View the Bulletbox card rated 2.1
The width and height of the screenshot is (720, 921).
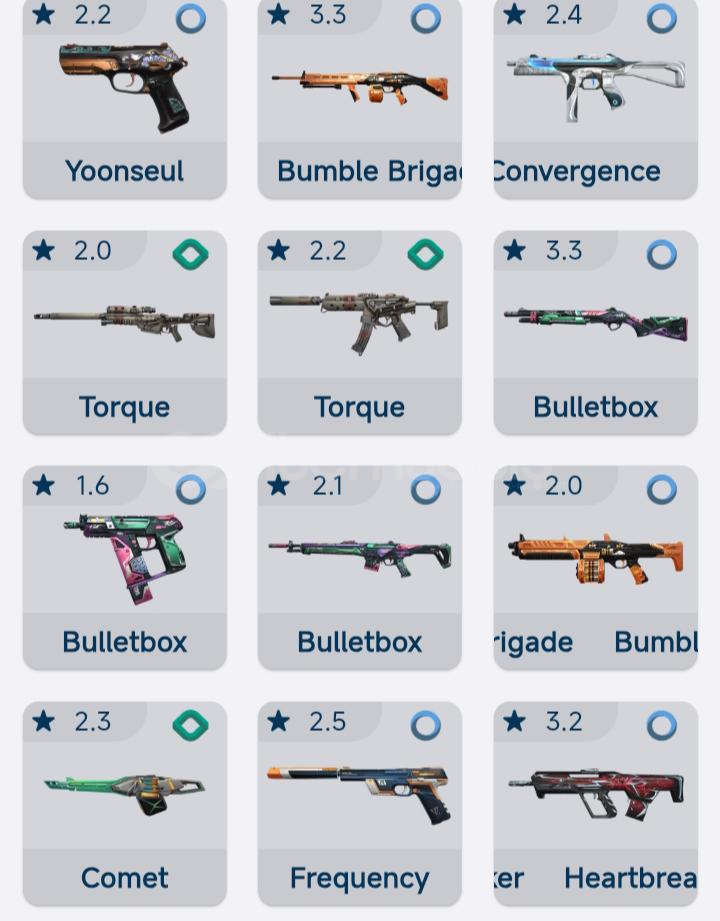[x=359, y=568]
